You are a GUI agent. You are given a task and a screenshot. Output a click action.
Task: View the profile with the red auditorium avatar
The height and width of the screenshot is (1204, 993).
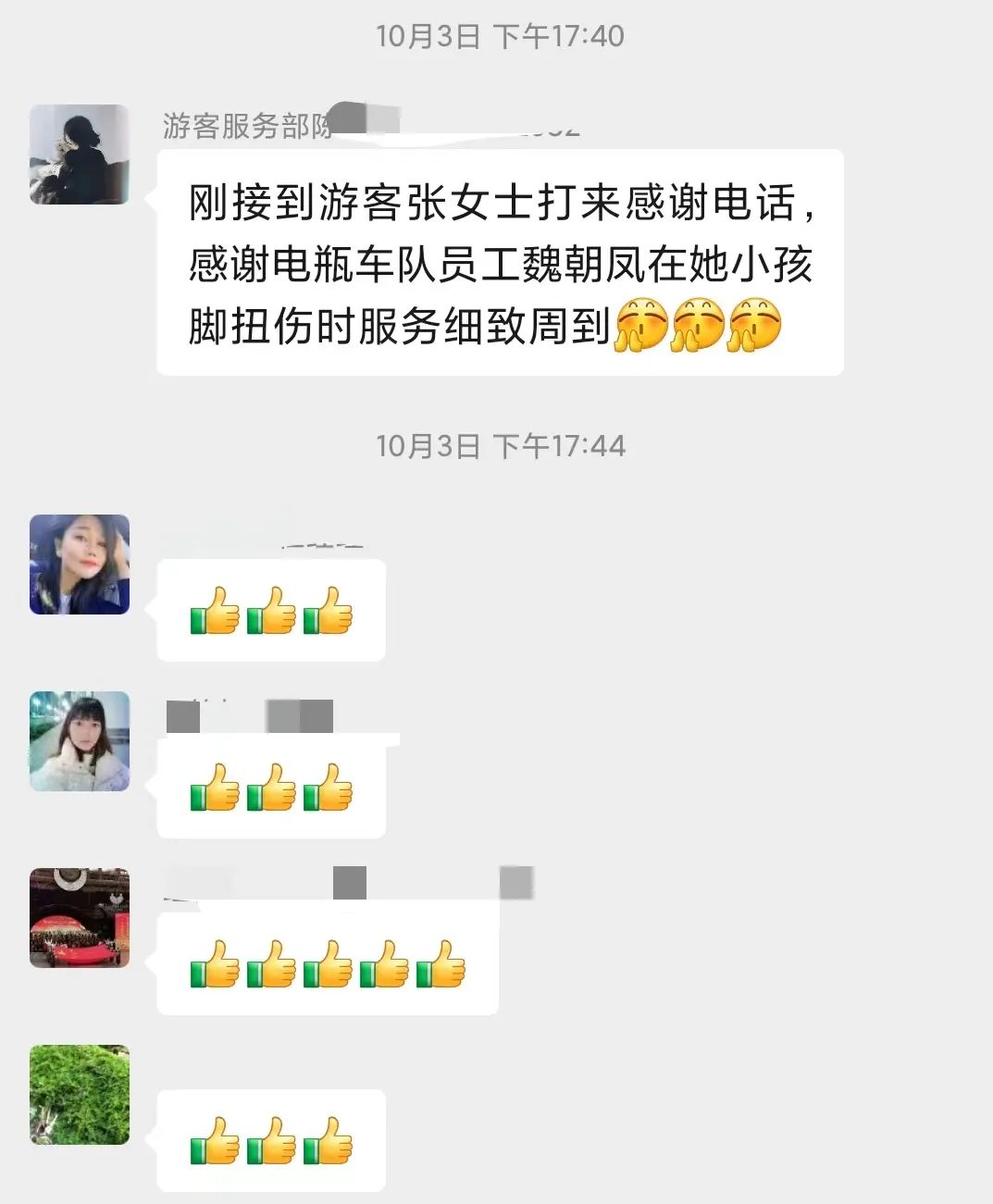[80, 918]
